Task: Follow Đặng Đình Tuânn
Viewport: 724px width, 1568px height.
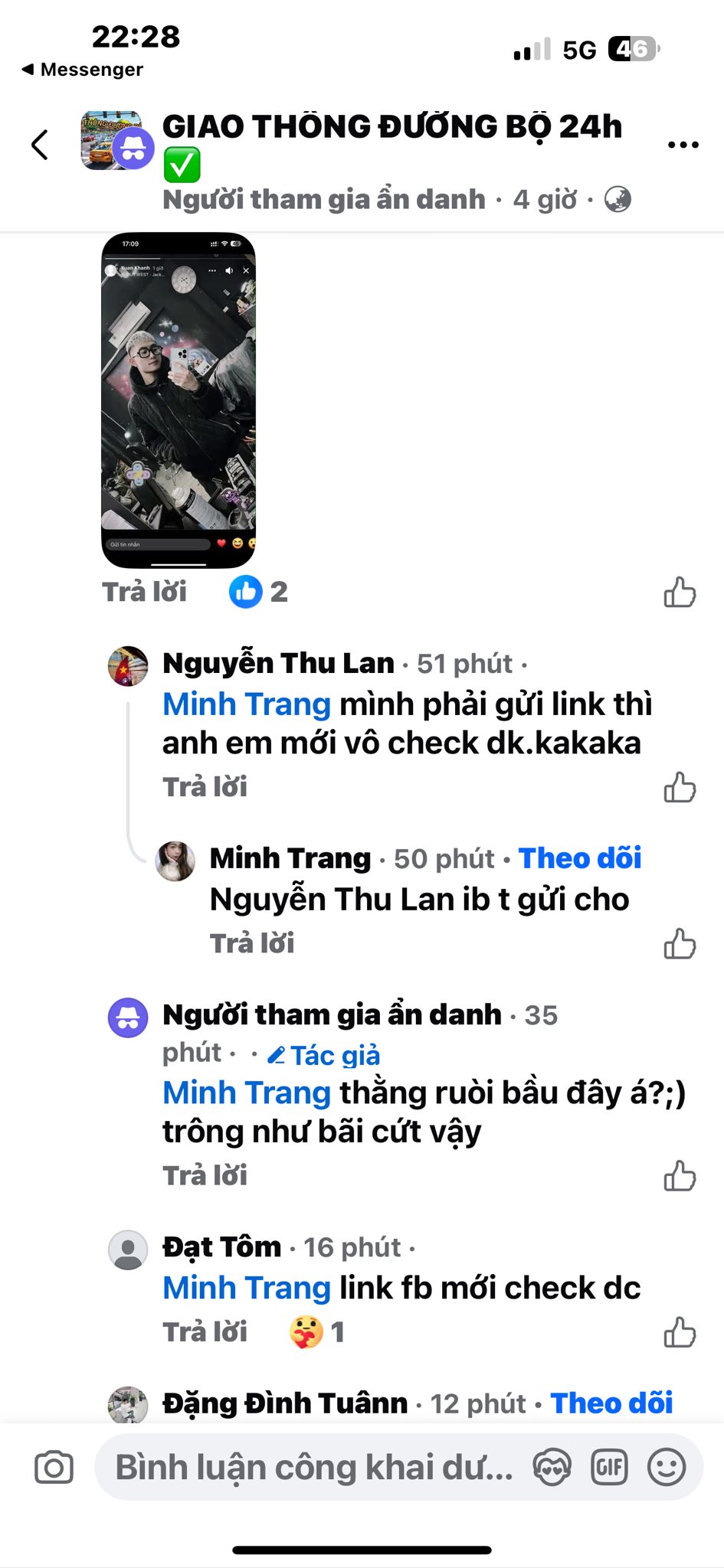Action: (x=611, y=1403)
